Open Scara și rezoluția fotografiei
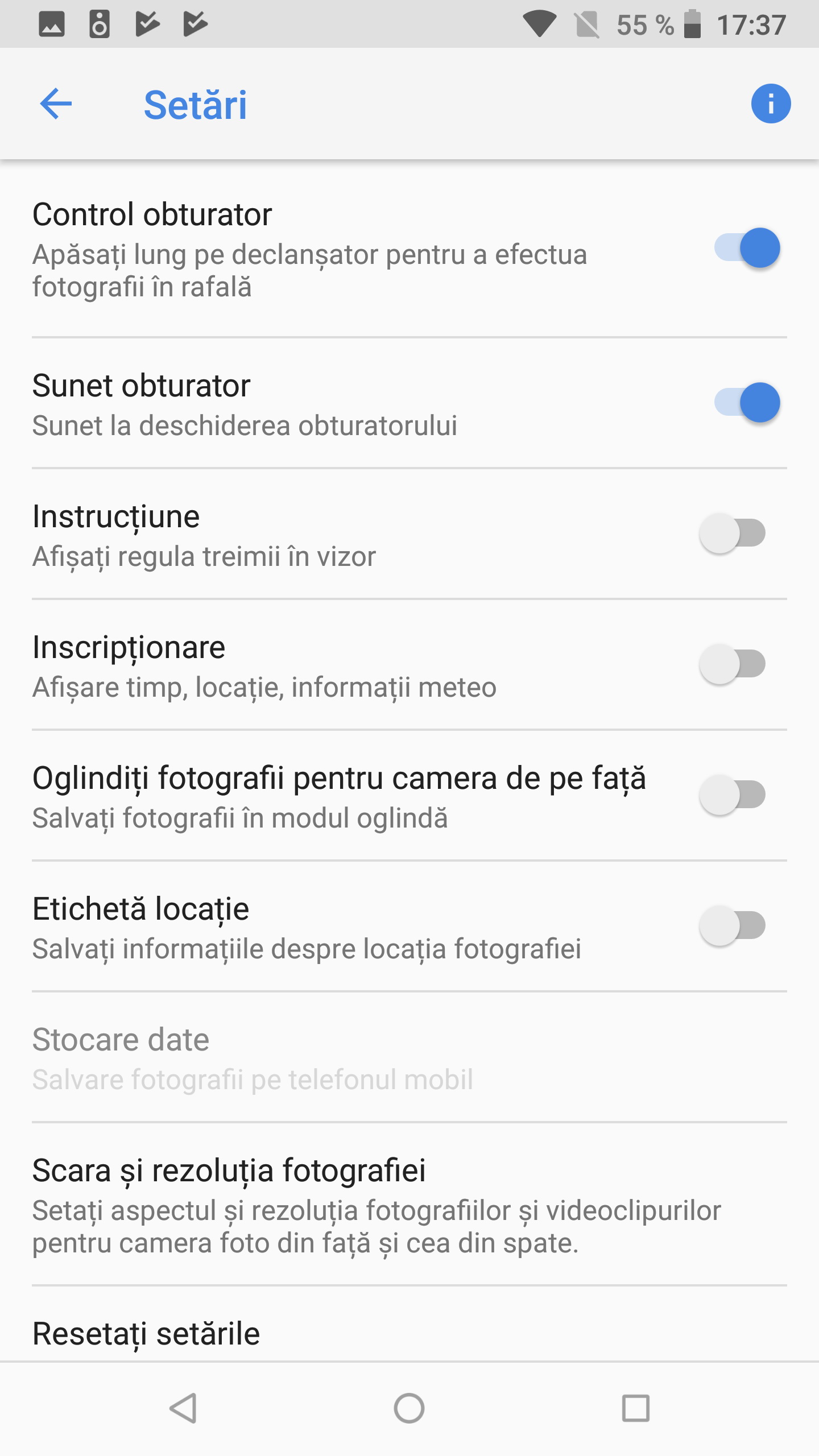The height and width of the screenshot is (1456, 819). [x=409, y=1204]
